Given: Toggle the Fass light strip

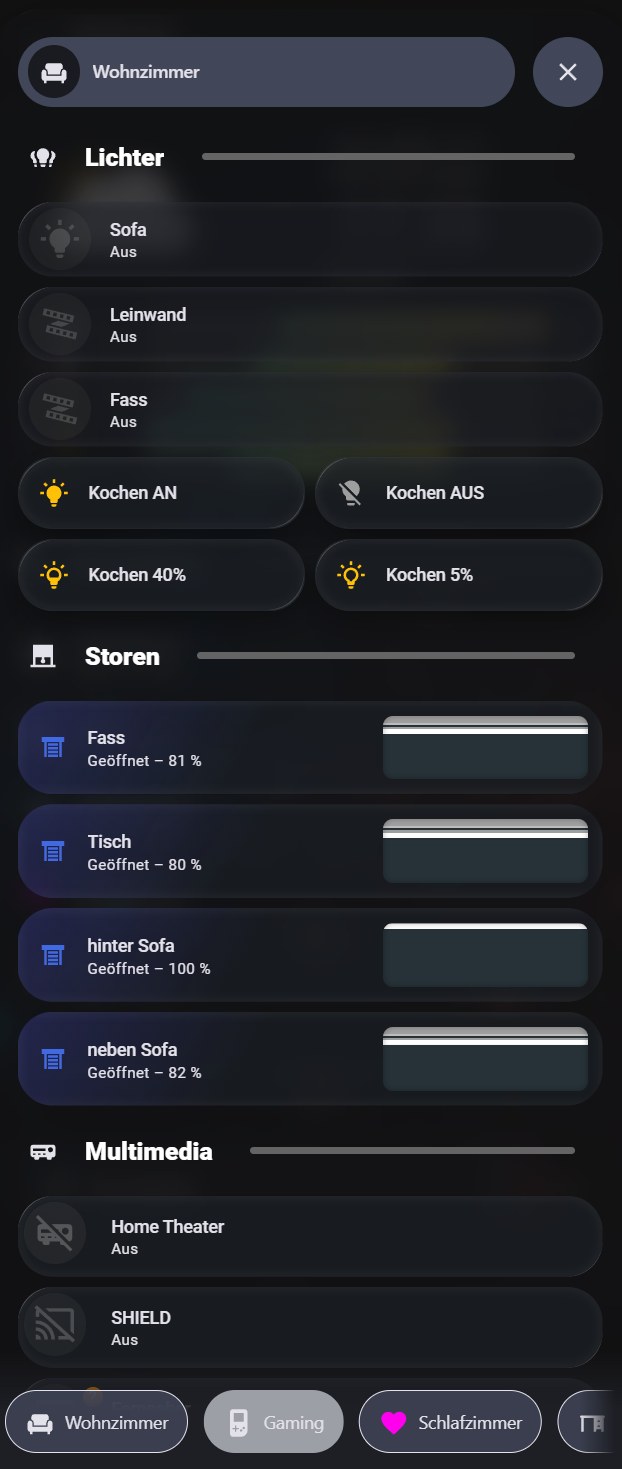Looking at the screenshot, I should pos(310,410).
